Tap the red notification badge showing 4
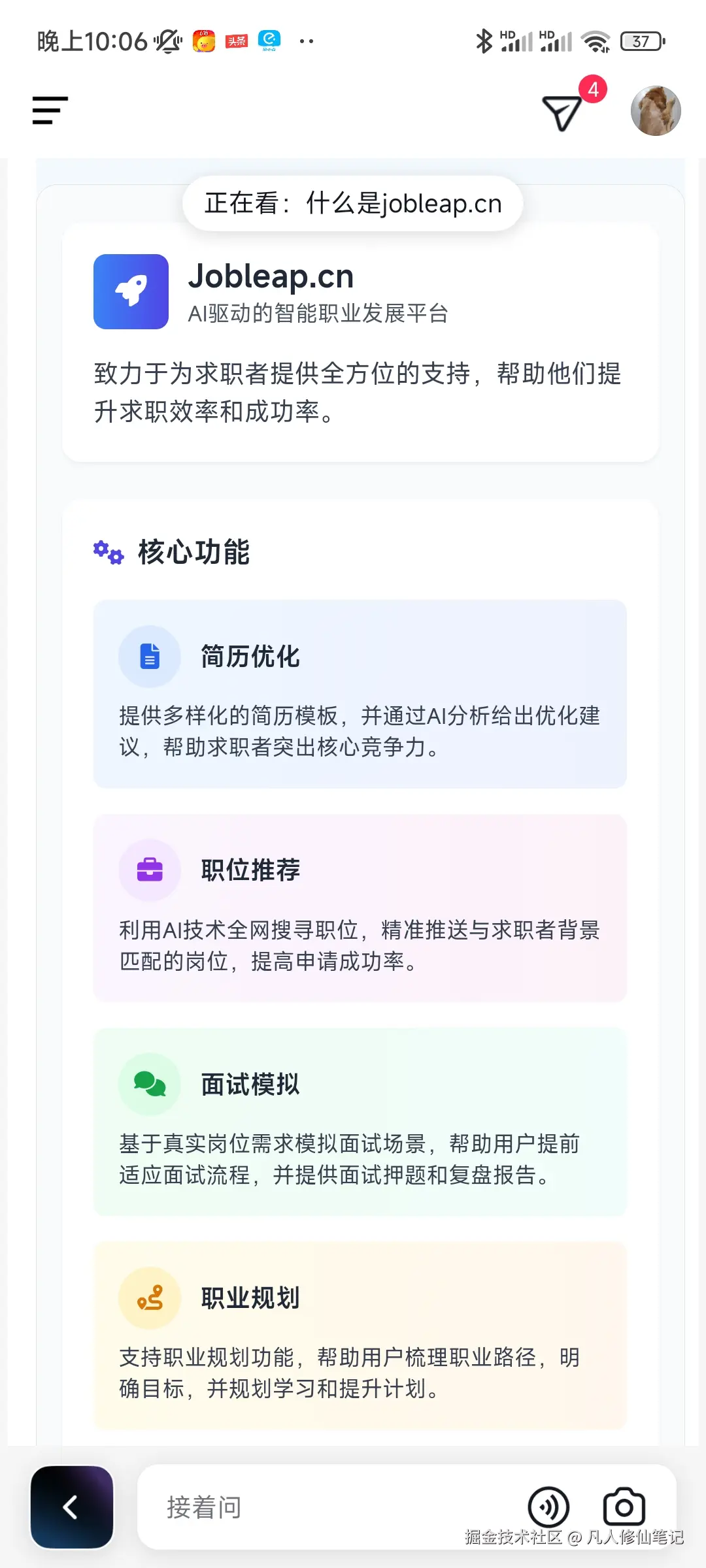This screenshot has height=1568, width=706. pyautogui.click(x=592, y=91)
